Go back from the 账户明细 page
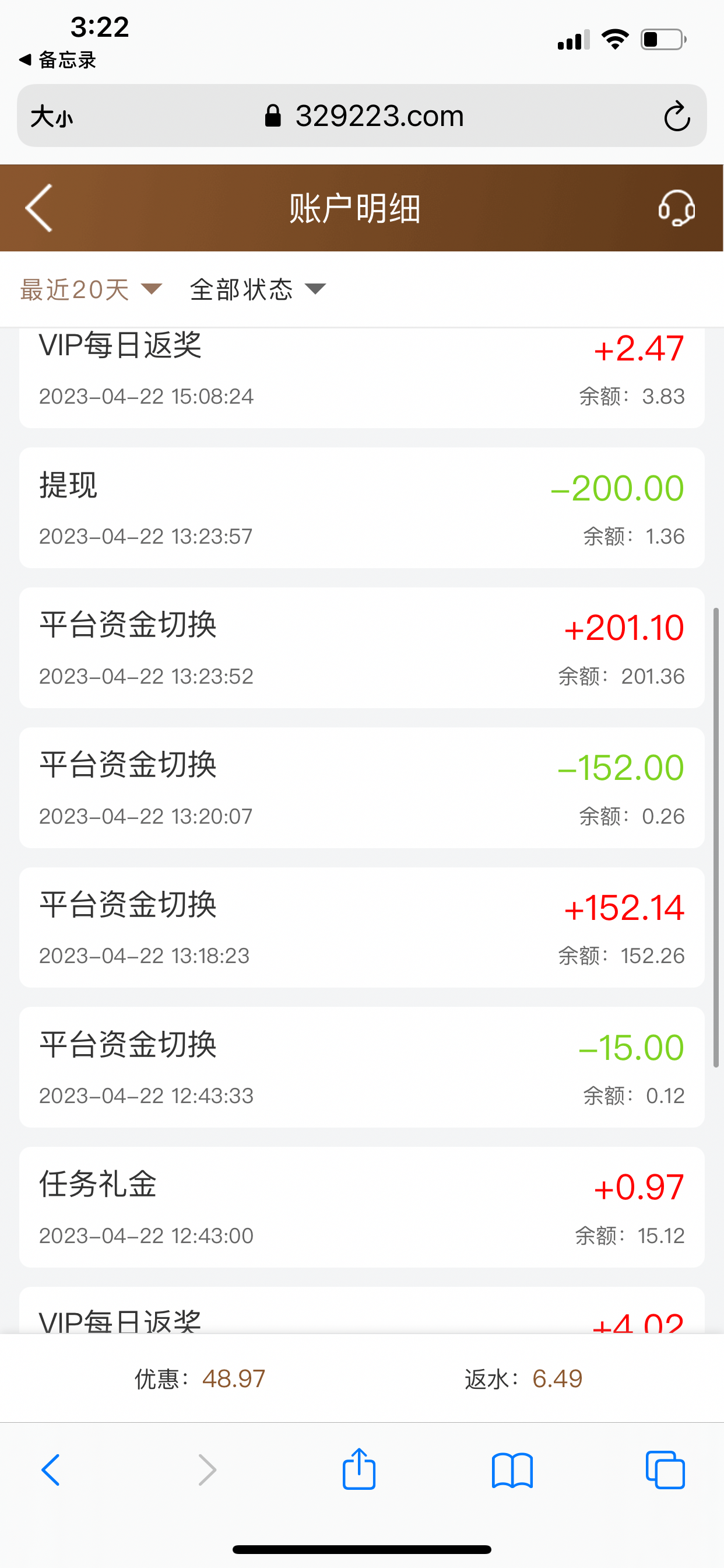 click(x=39, y=208)
